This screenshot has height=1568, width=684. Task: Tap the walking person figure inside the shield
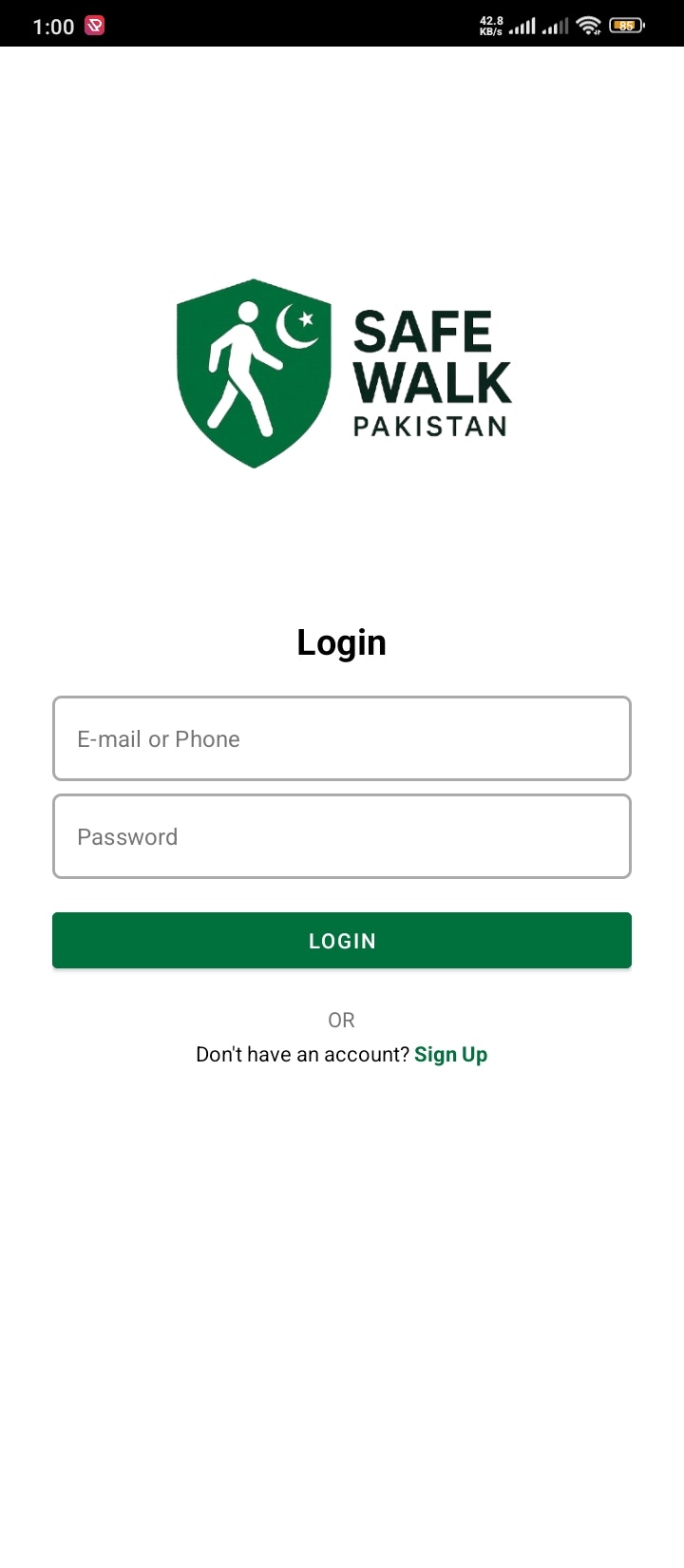(x=245, y=371)
